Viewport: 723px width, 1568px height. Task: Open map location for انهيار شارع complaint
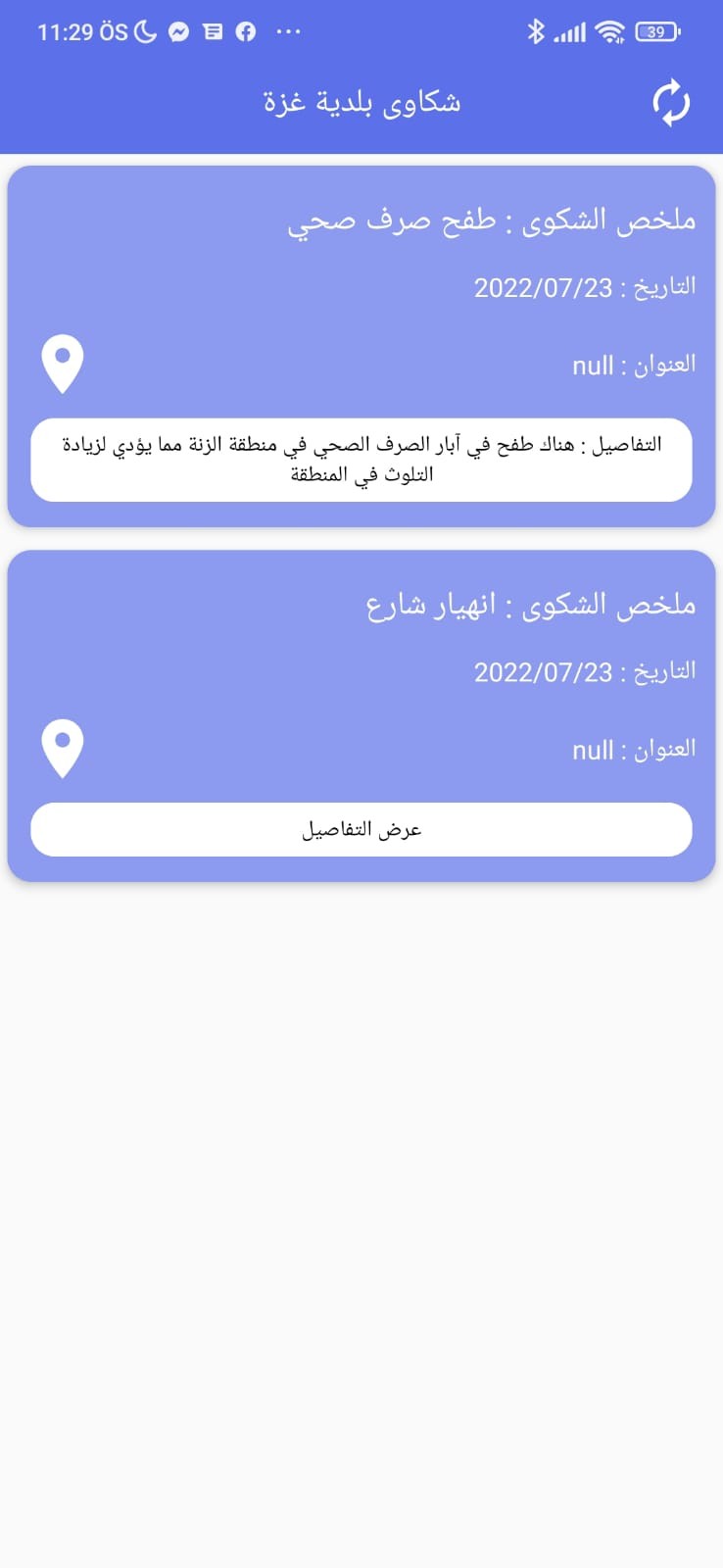click(x=63, y=749)
